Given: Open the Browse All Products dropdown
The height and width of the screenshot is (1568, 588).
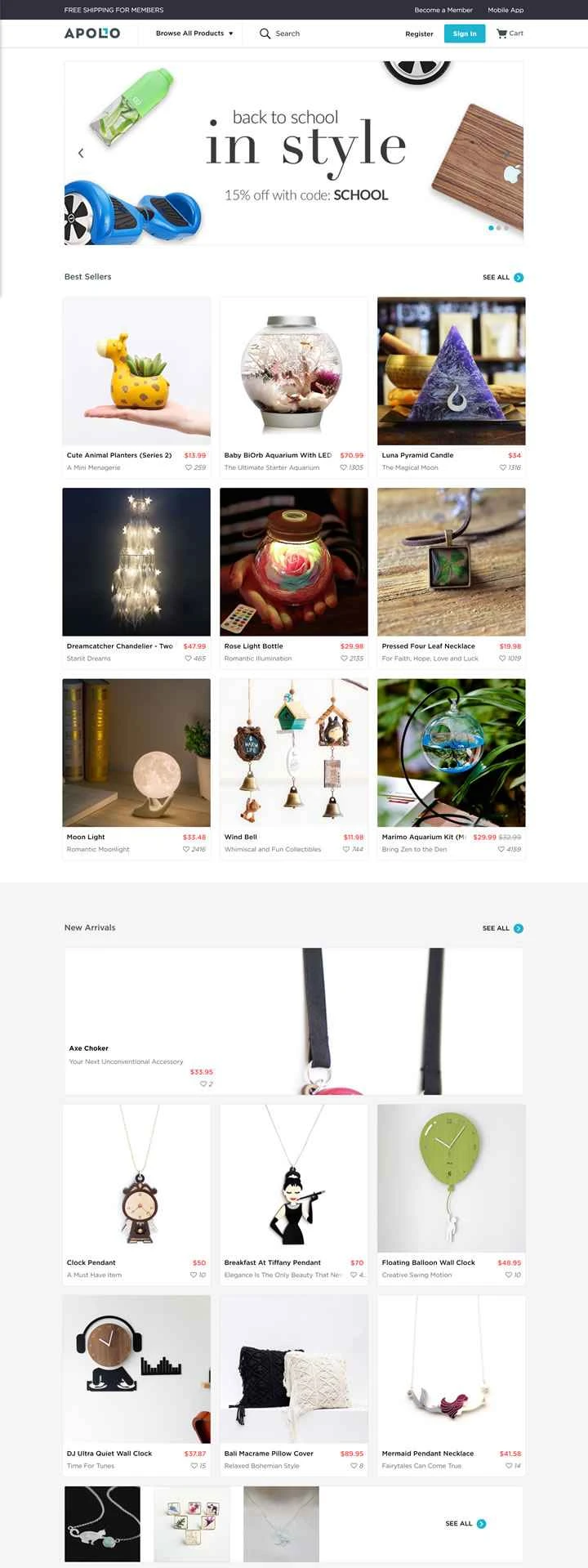Looking at the screenshot, I should coord(194,34).
